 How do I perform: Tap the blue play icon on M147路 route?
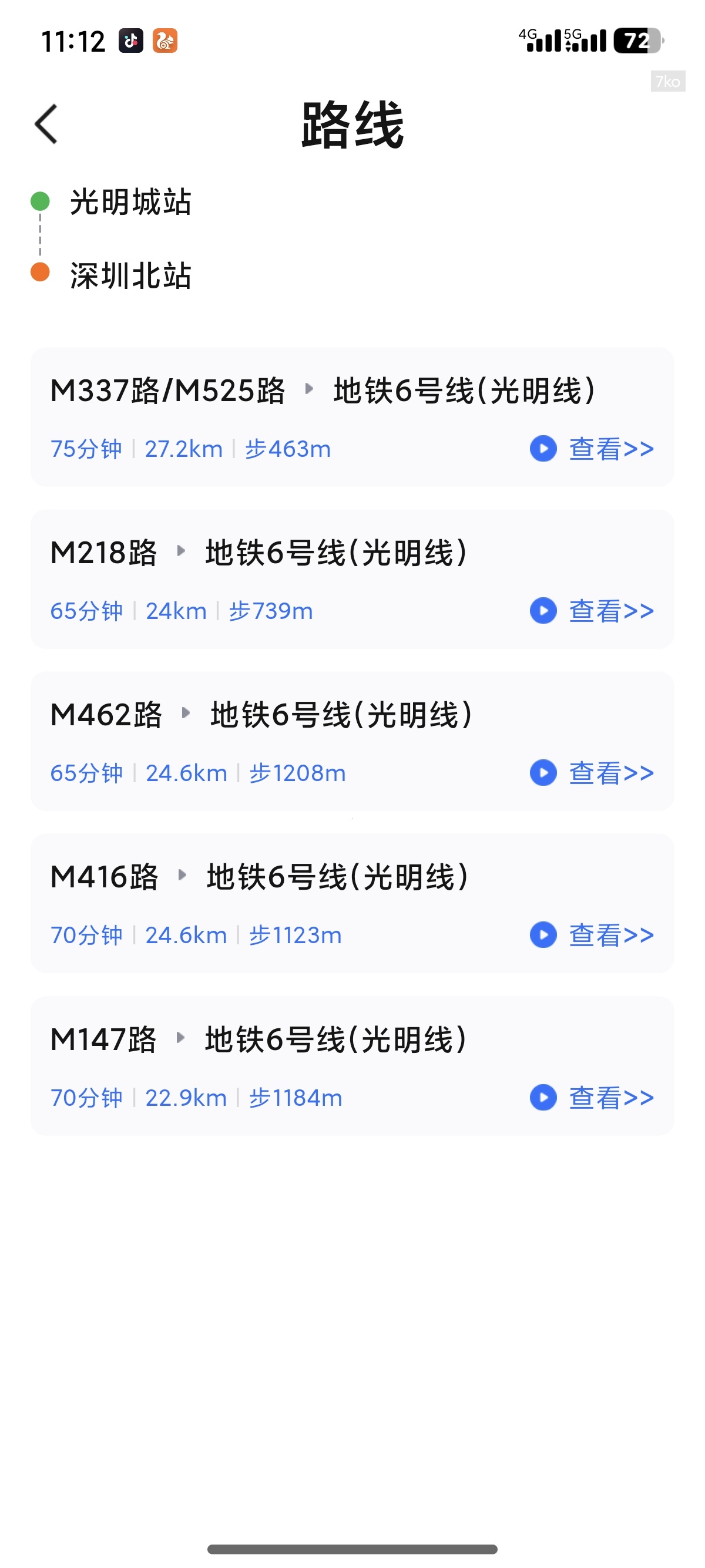[x=543, y=1098]
